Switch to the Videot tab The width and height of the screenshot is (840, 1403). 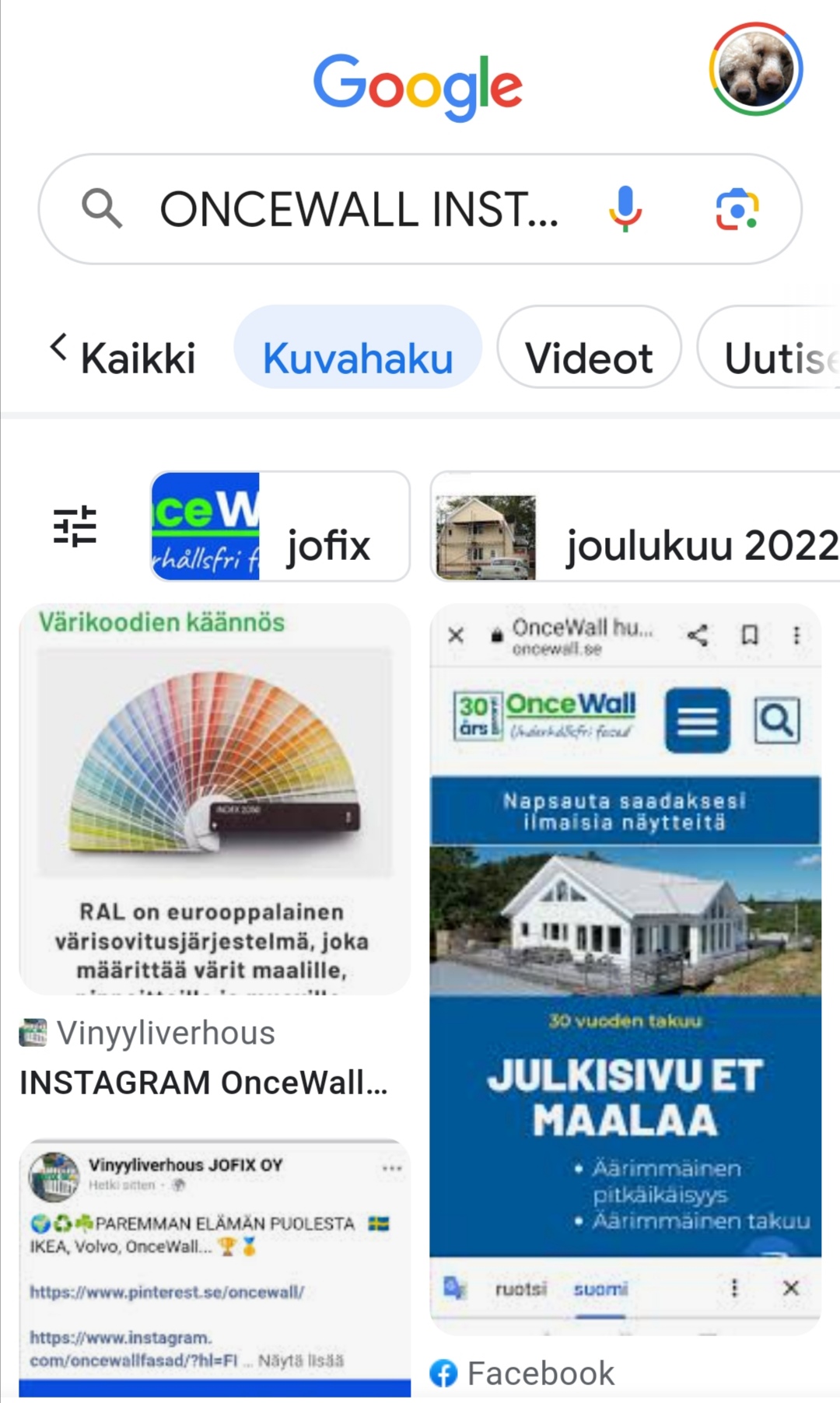589,359
